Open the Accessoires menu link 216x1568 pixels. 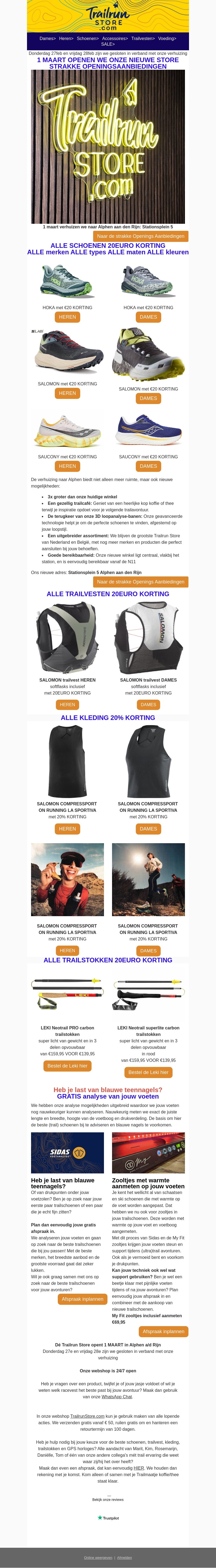pos(115,38)
